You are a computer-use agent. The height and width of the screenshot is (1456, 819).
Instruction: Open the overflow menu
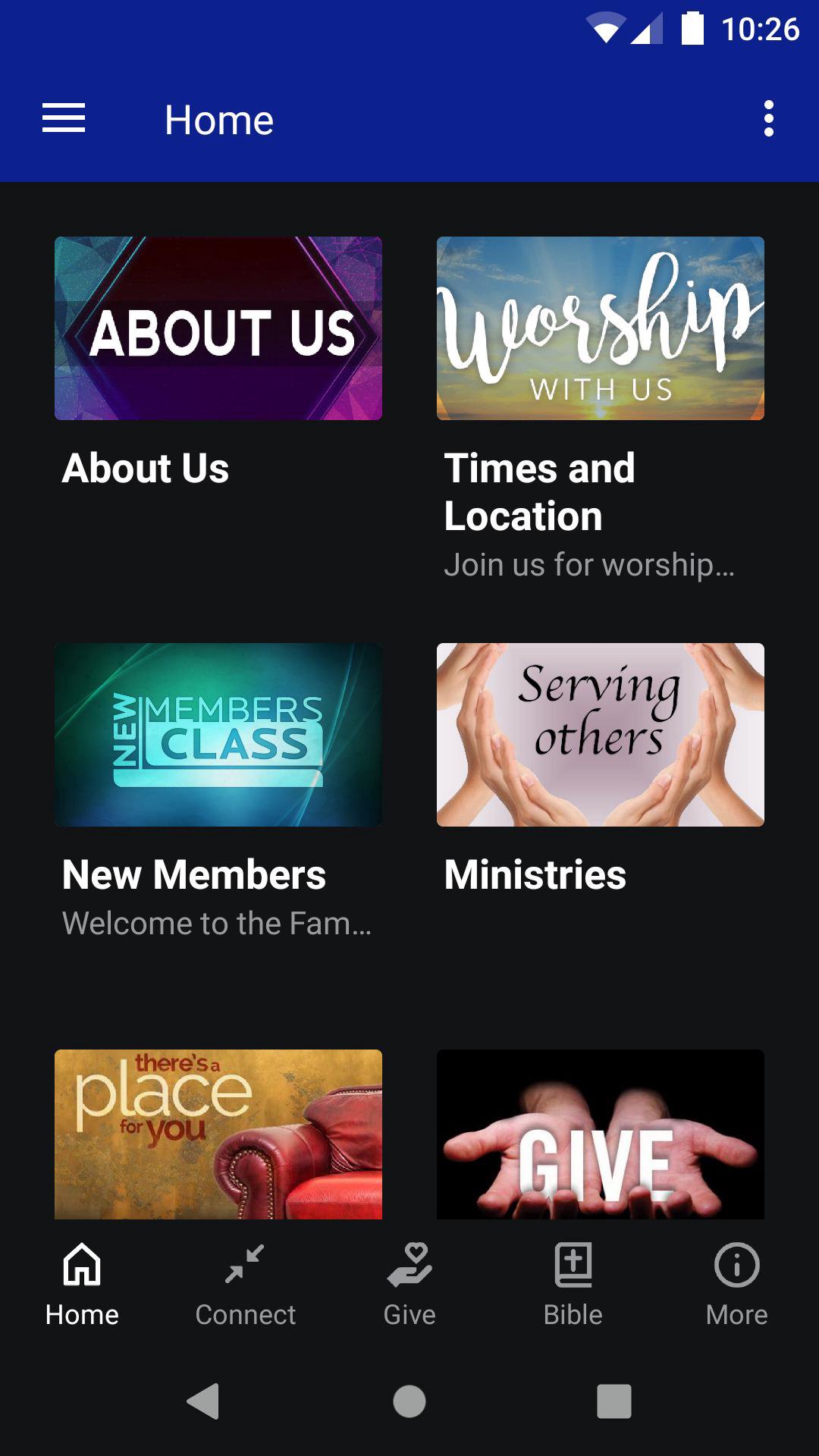click(x=768, y=119)
